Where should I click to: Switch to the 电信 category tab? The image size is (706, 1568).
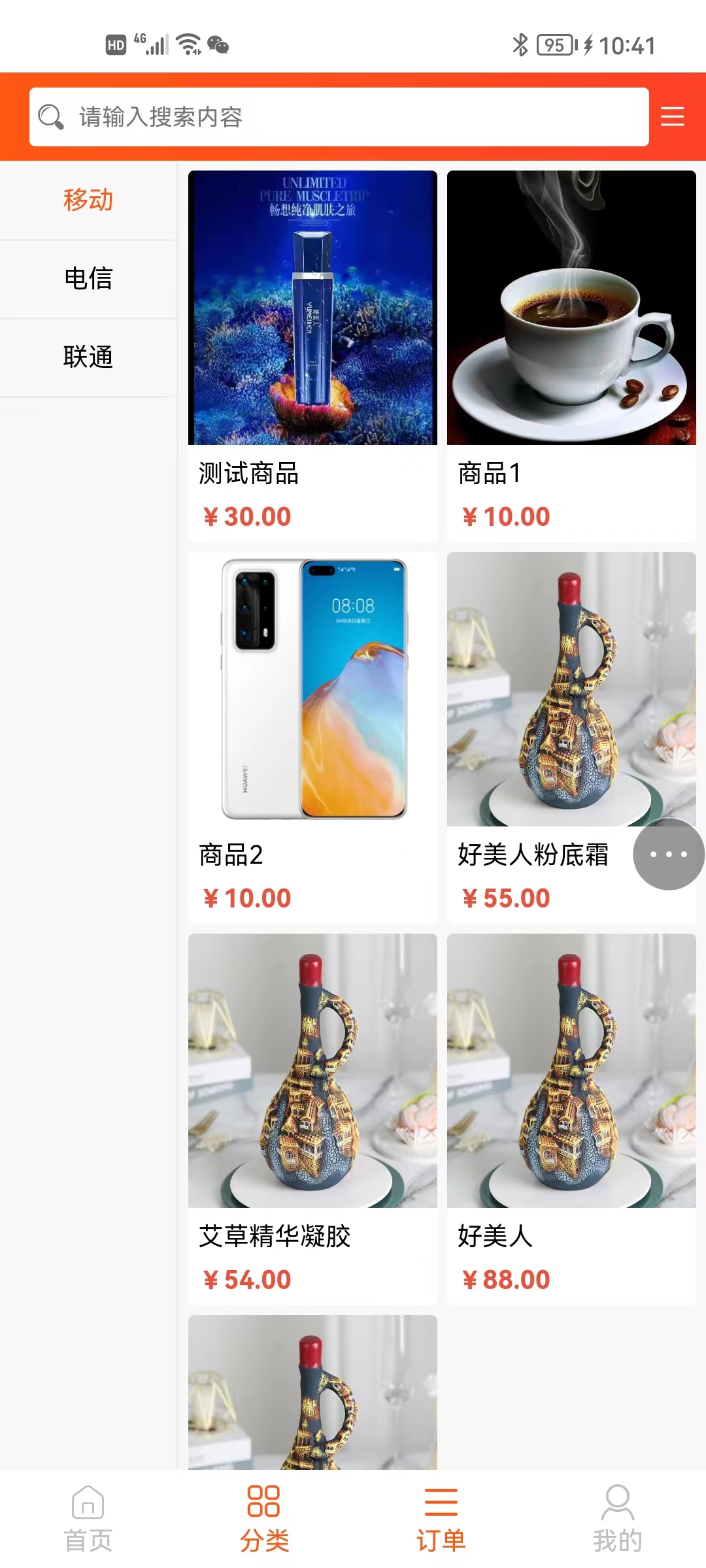(87, 279)
